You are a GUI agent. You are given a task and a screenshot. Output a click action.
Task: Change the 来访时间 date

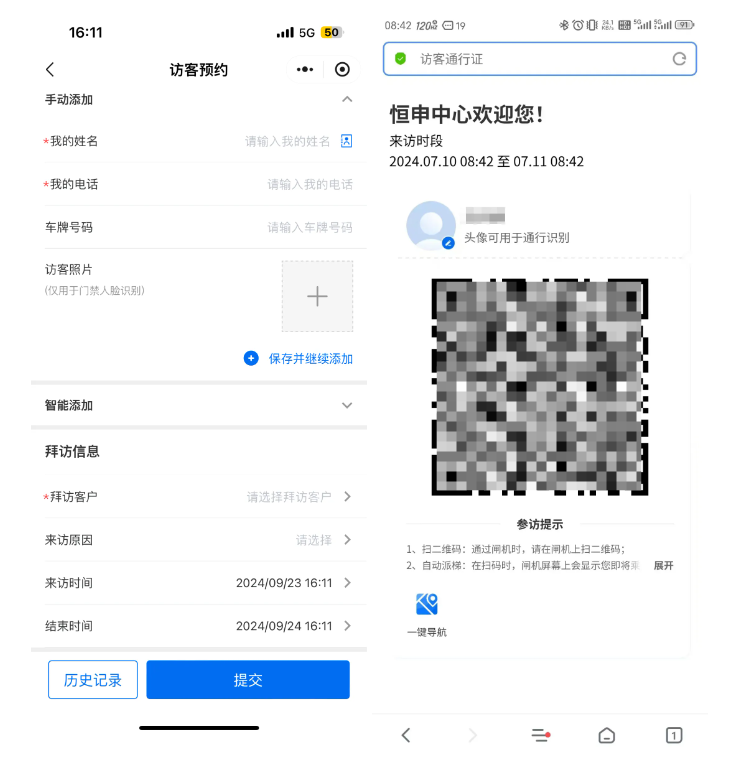(x=292, y=582)
